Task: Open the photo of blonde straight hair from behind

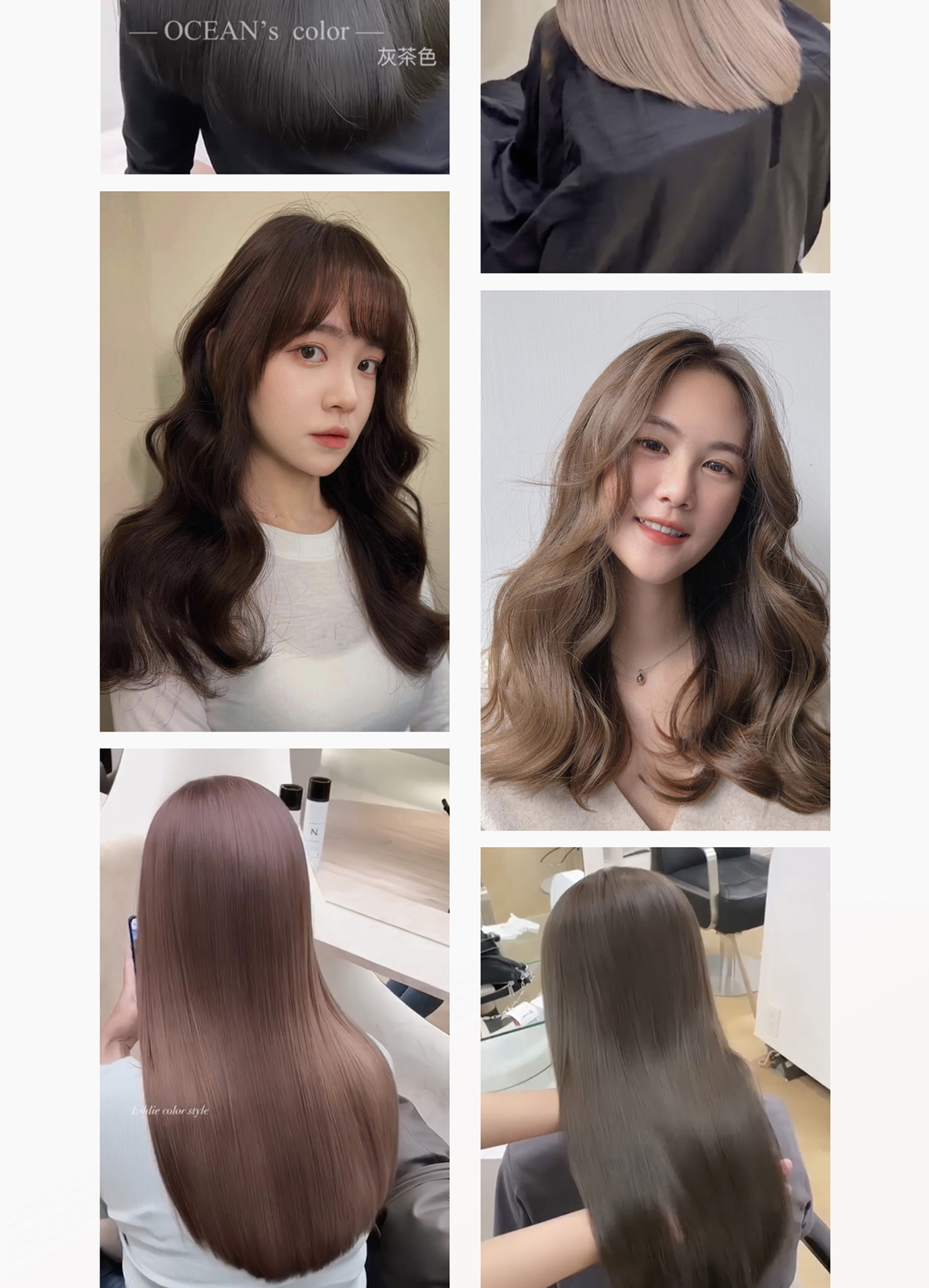Action: click(654, 137)
